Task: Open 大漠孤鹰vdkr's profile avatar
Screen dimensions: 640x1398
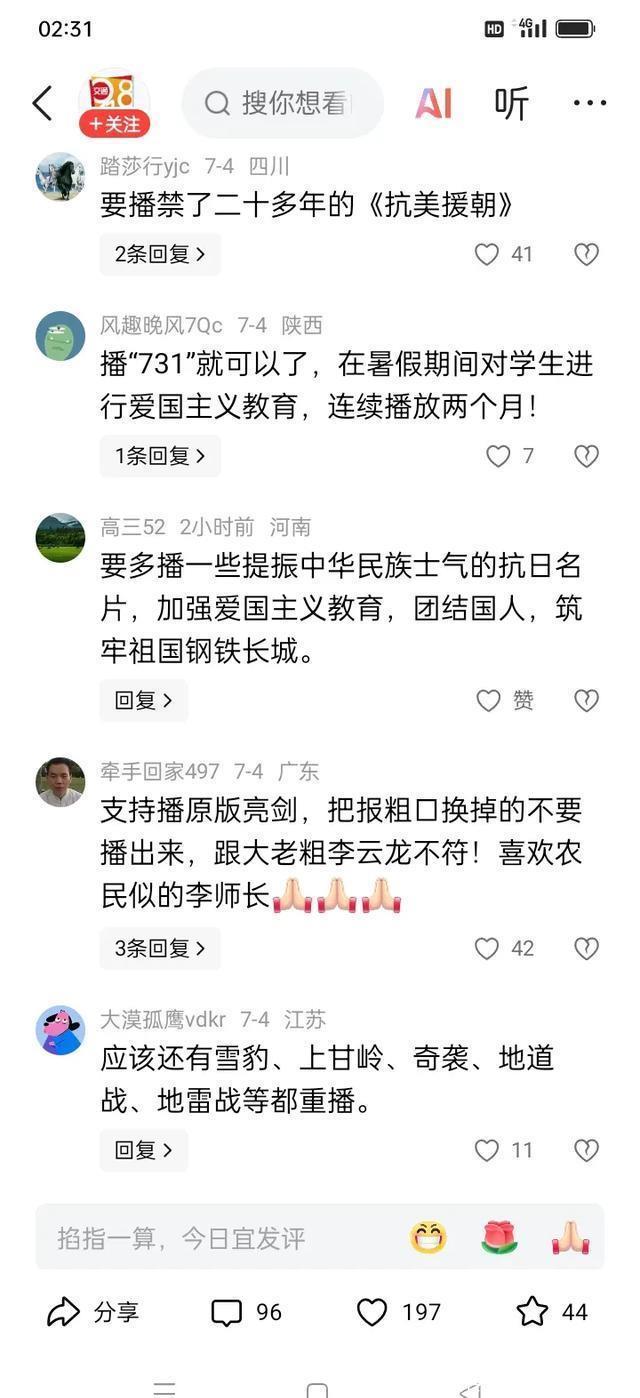Action: 60,1030
